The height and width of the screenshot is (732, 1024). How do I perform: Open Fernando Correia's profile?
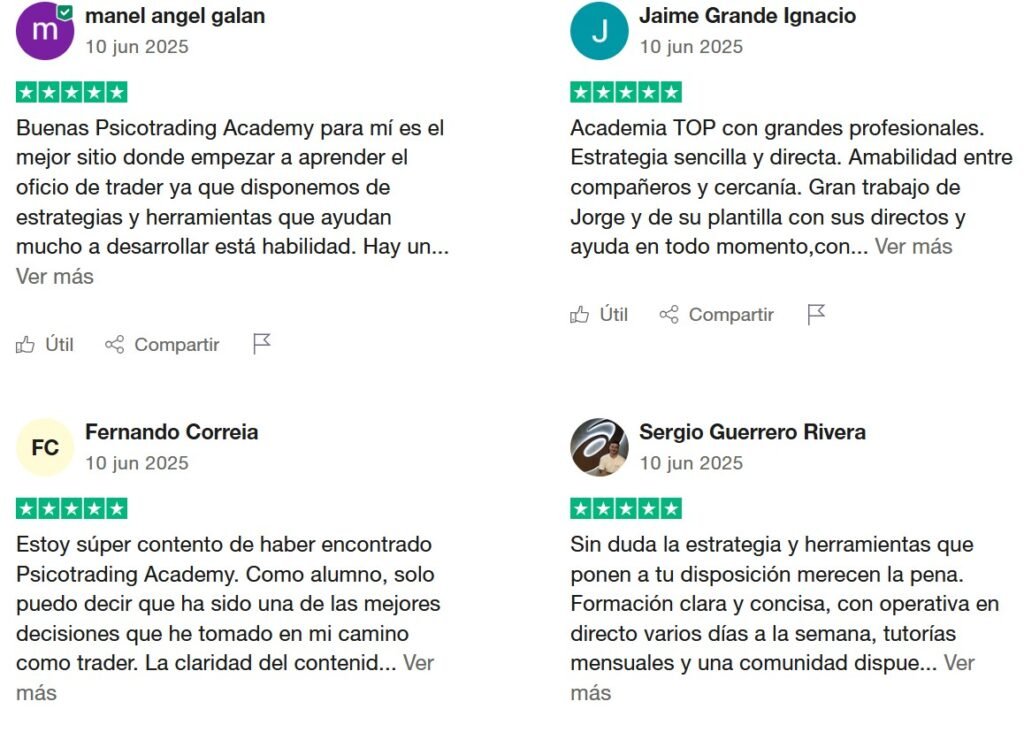171,432
